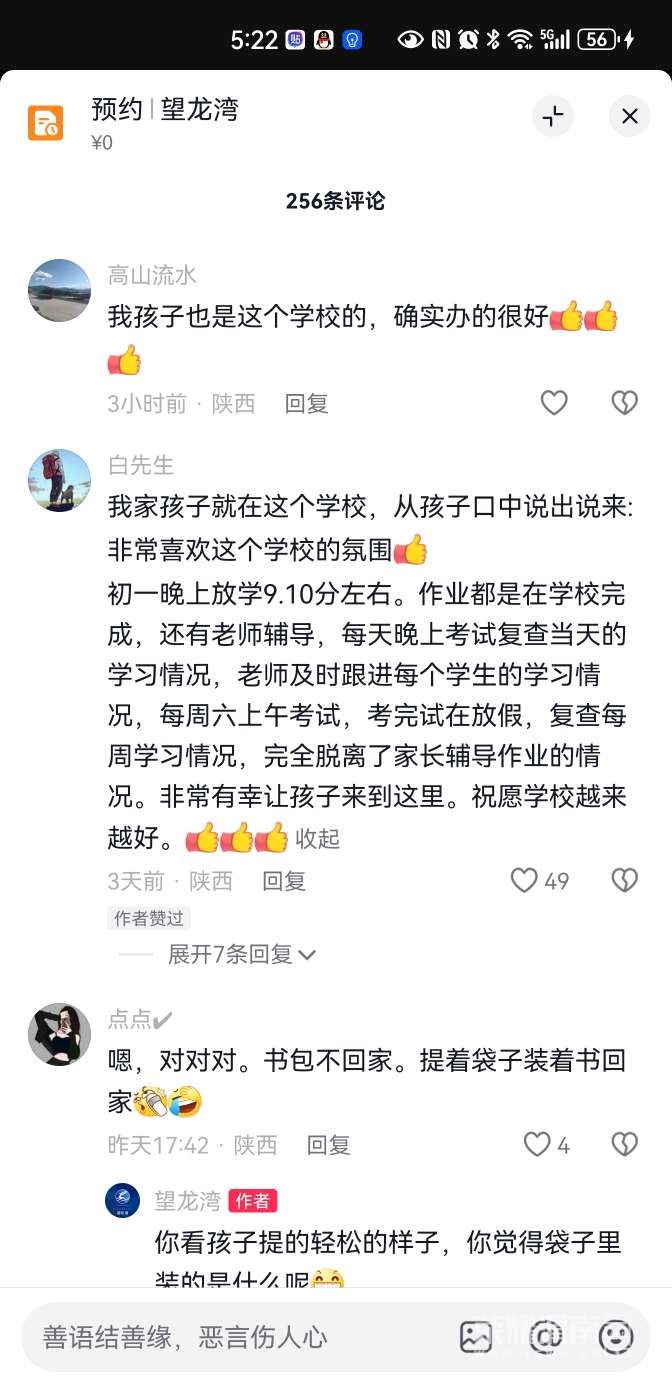Dislike 点点's comment

[x=624, y=1144]
